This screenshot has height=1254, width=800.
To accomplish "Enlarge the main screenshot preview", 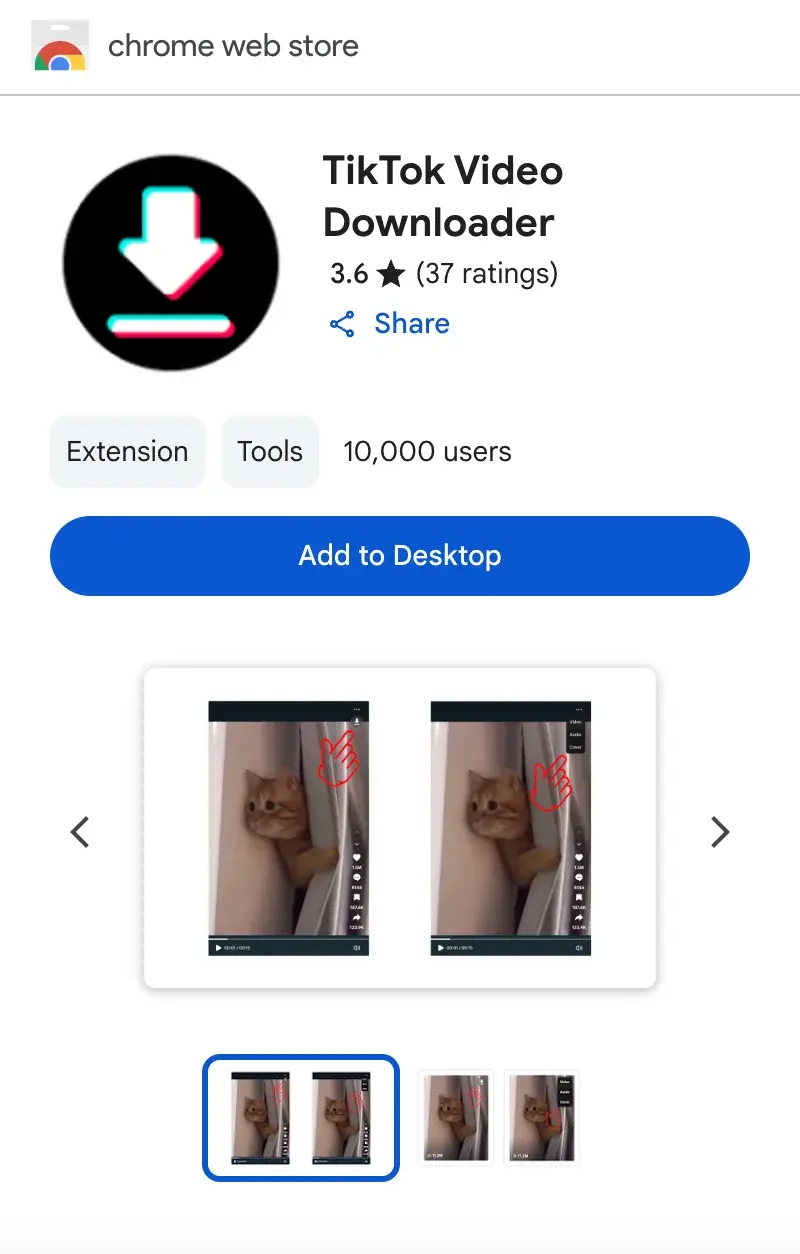I will pyautogui.click(x=400, y=828).
